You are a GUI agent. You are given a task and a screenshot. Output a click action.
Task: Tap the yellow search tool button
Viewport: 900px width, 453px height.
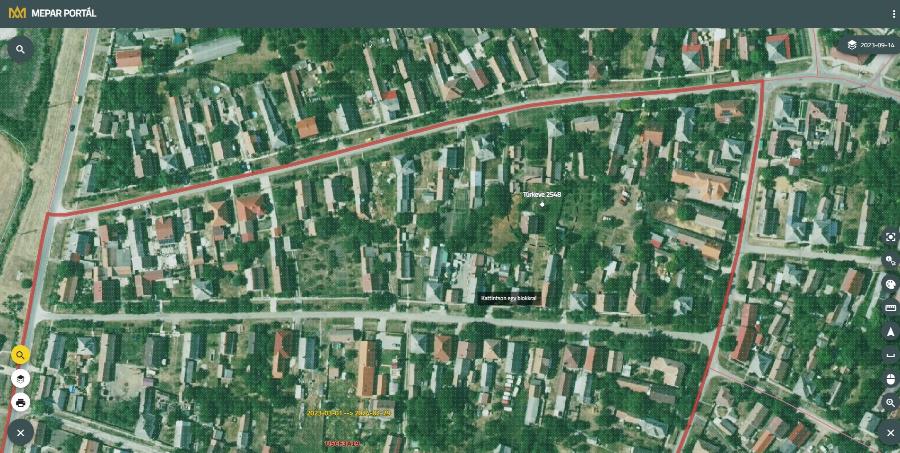(20, 355)
